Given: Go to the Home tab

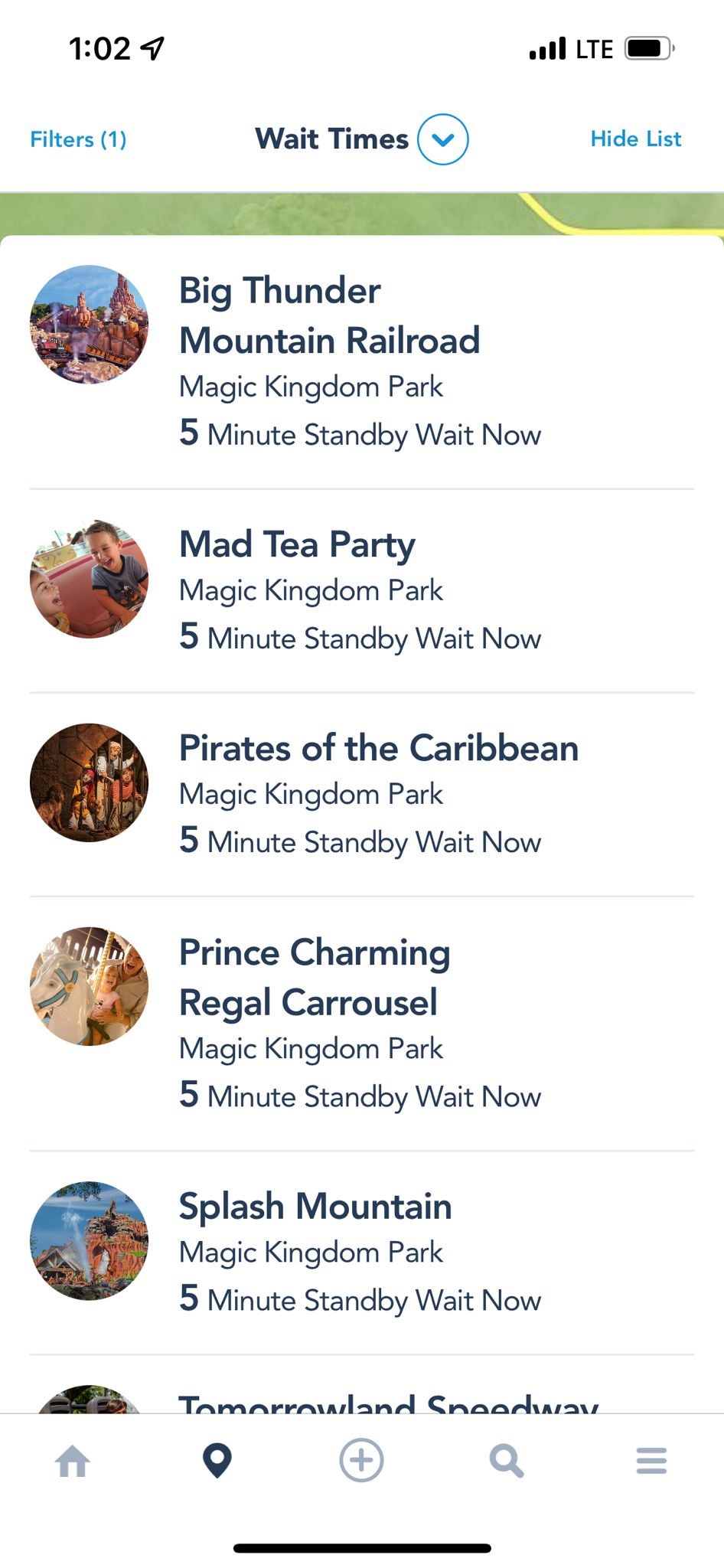Looking at the screenshot, I should click(73, 1461).
